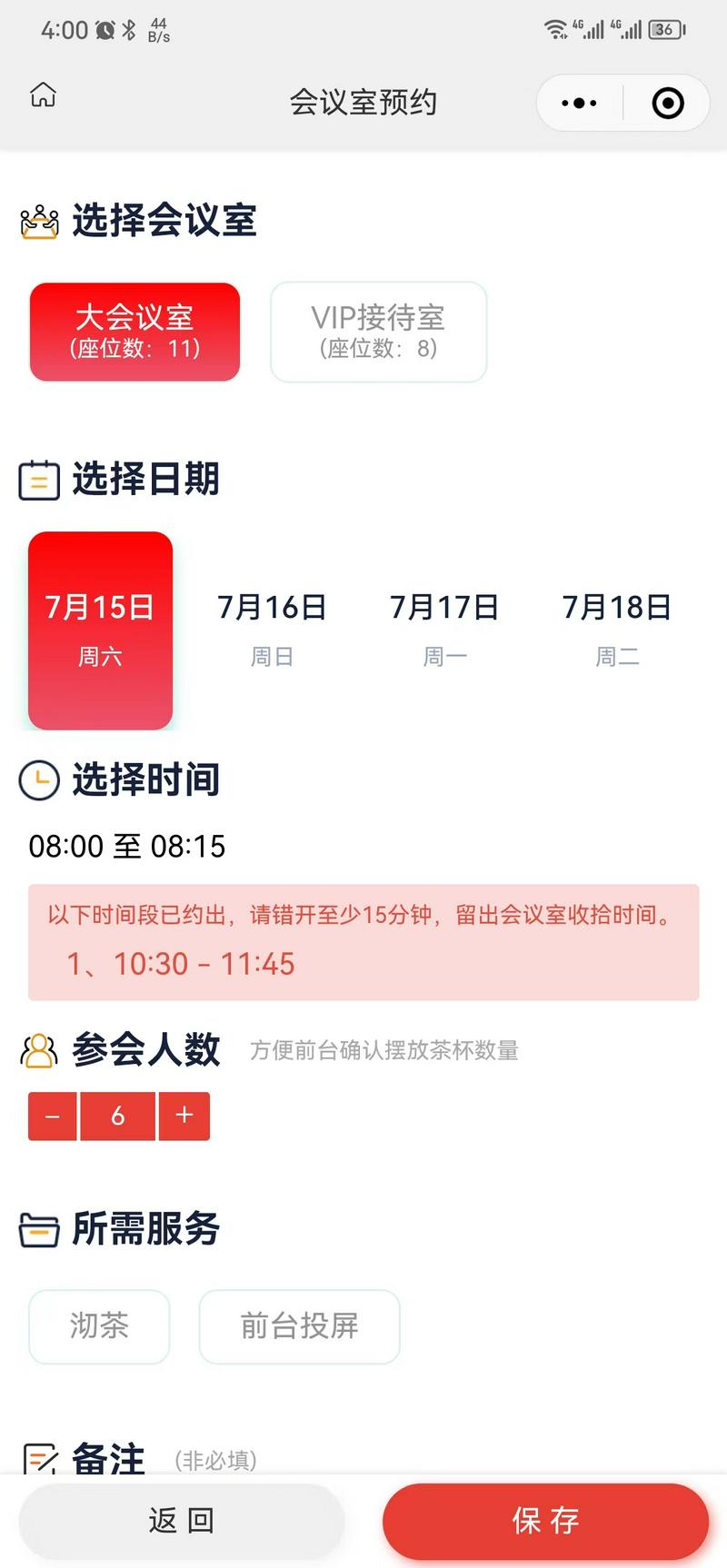Image resolution: width=727 pixels, height=1568 pixels.
Task: Decrease attendee count with minus button
Action: pyautogui.click(x=53, y=1116)
